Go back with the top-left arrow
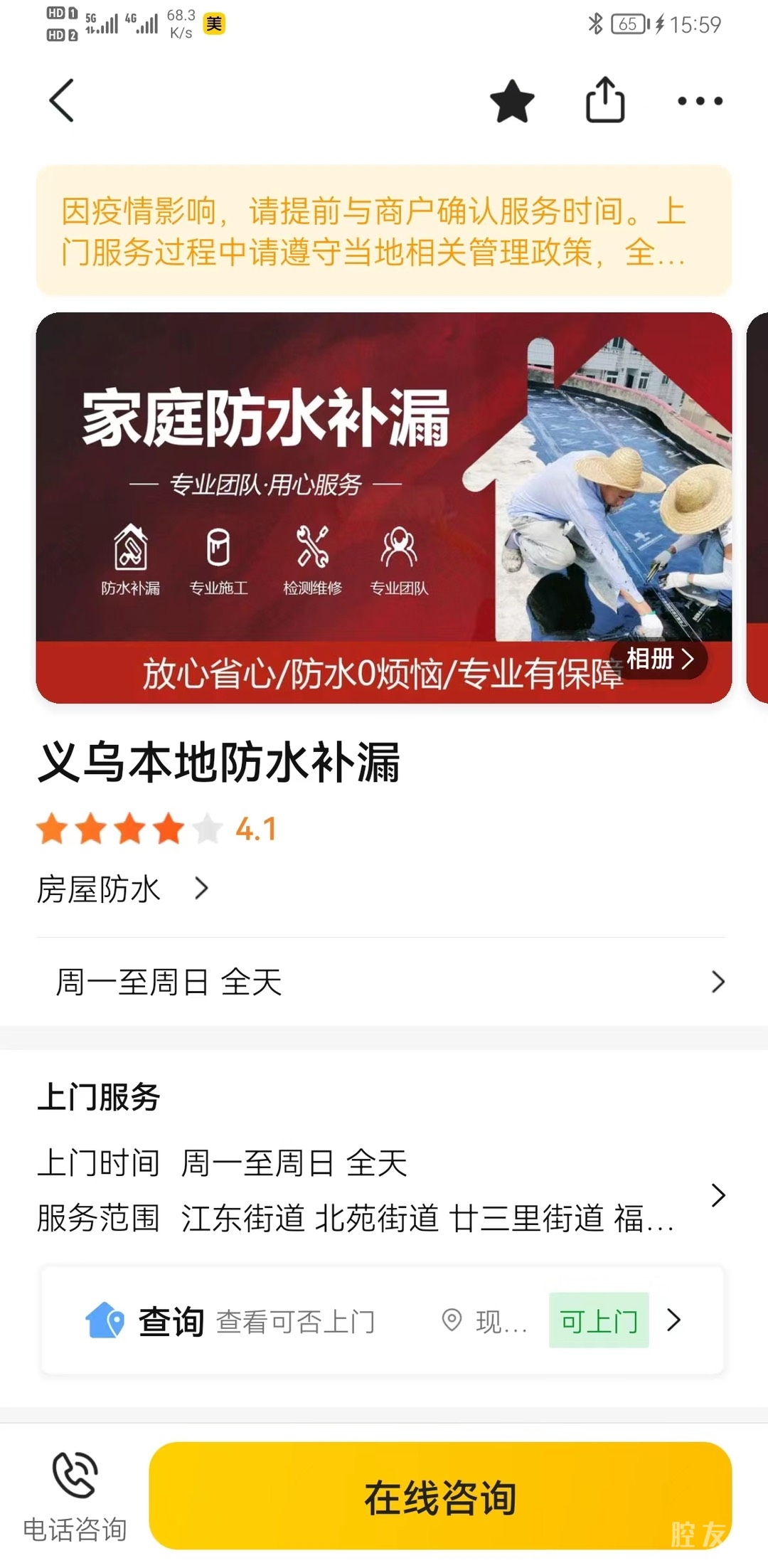Screen dimensions: 768x1568 coord(62,100)
